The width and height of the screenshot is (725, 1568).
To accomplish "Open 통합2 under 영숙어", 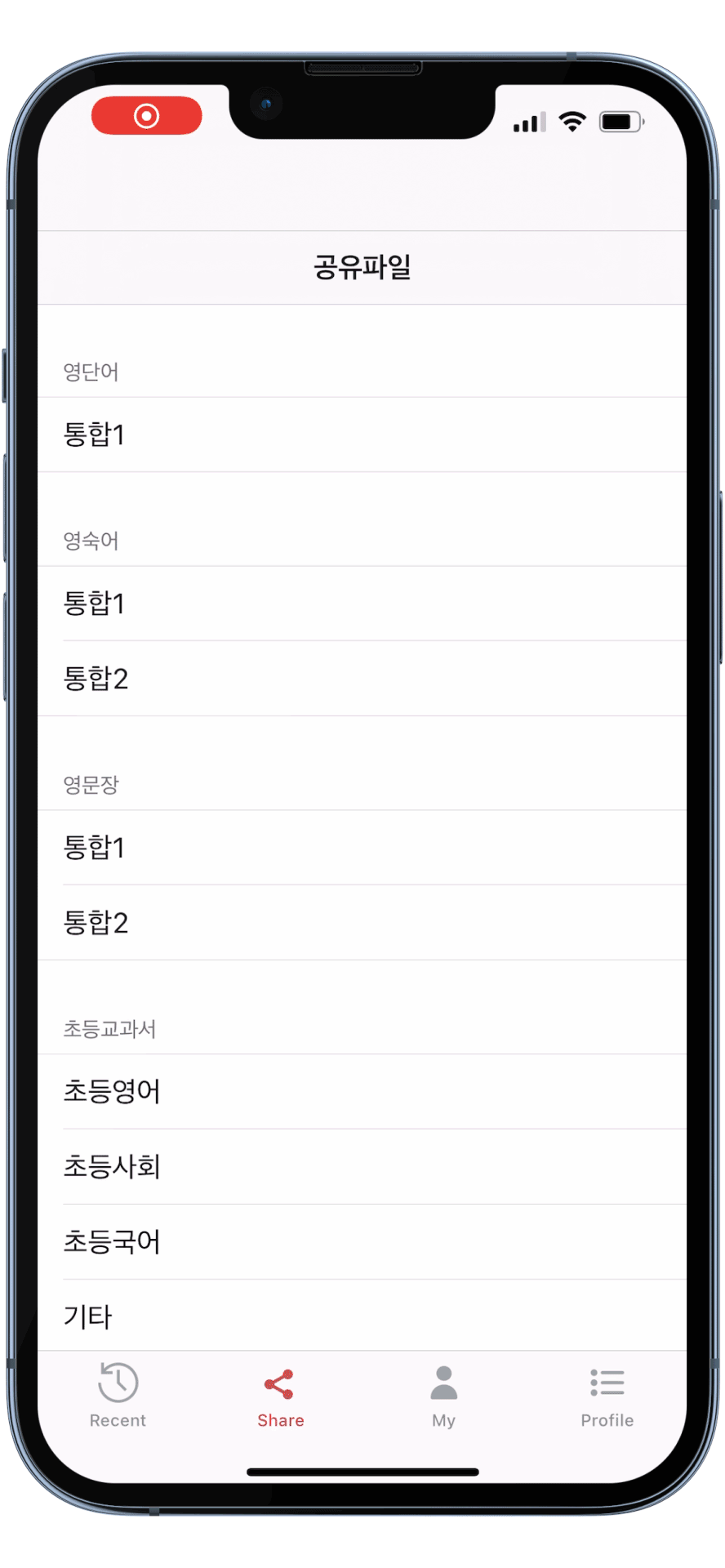I will [x=362, y=679].
